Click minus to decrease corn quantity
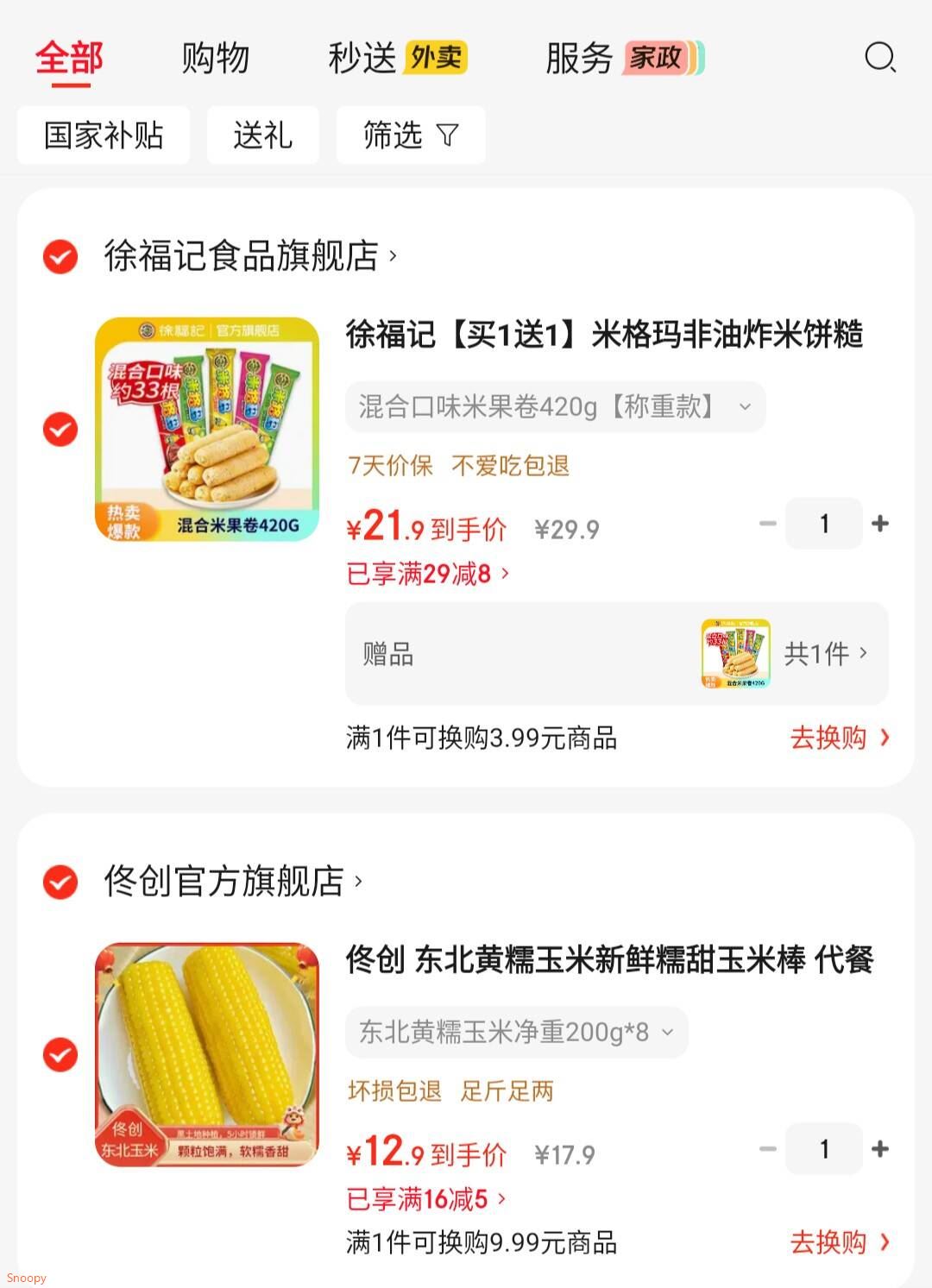This screenshot has width=932, height=1288. [767, 1148]
